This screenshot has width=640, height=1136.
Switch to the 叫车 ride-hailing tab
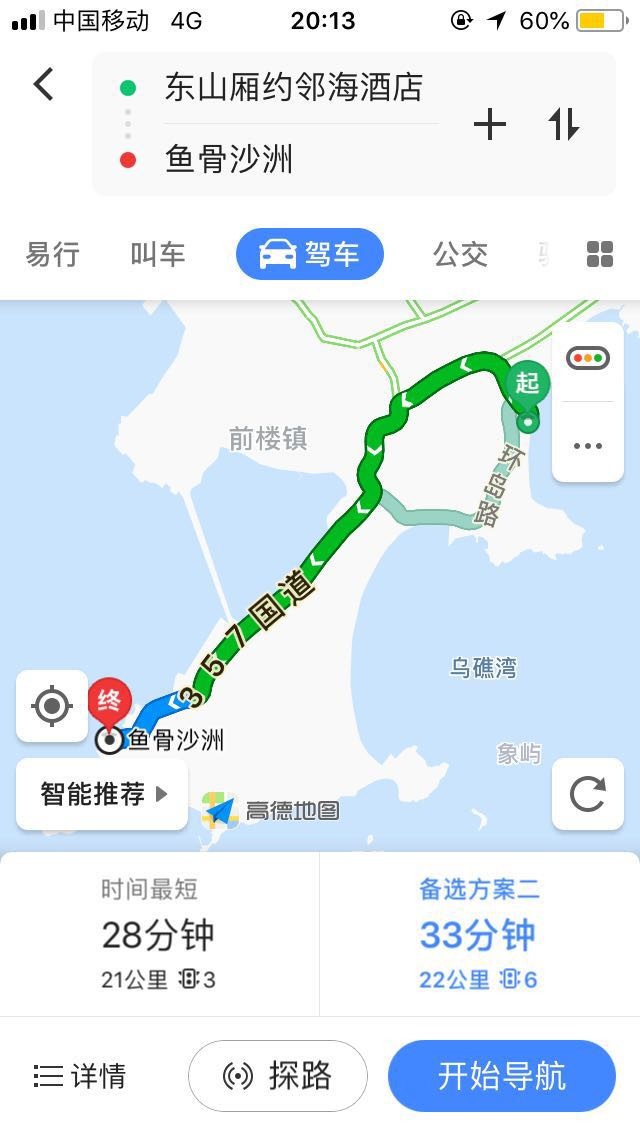158,254
